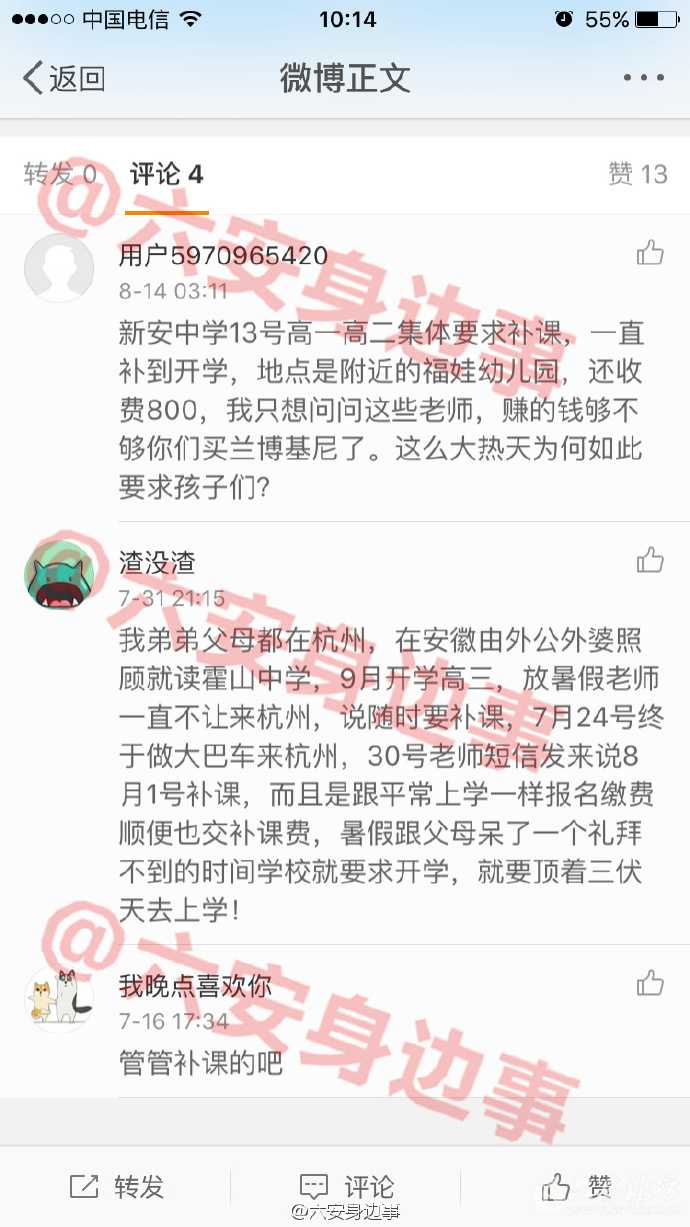
Task: Tap the 赞 button in the bottom bar
Action: tap(576, 1187)
